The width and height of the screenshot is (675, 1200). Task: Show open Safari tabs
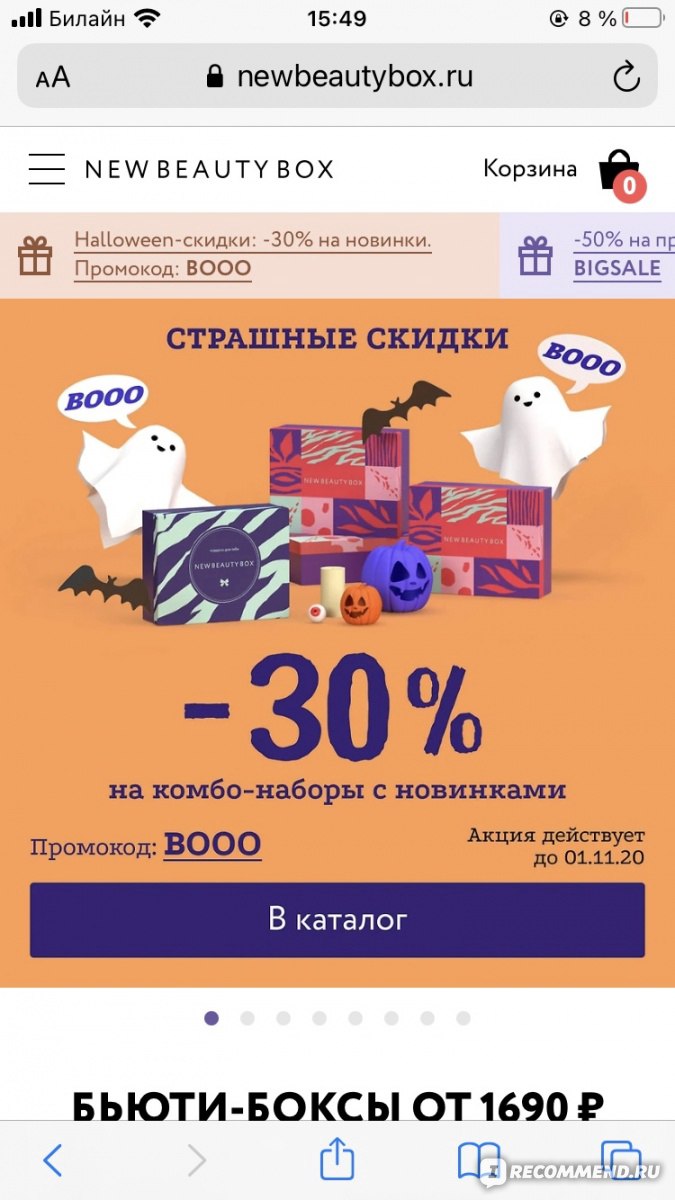point(621,1160)
